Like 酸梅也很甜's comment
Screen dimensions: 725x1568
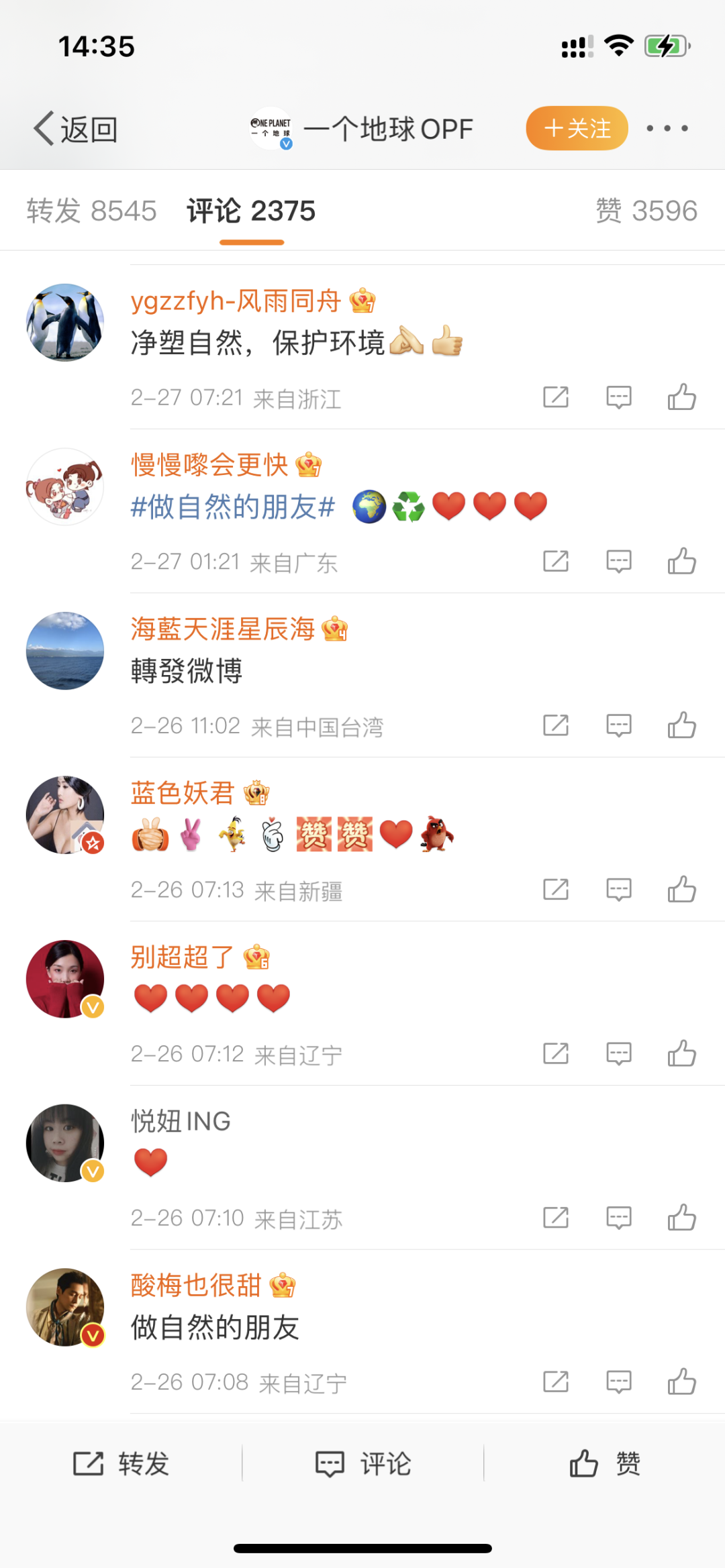pos(681,1381)
